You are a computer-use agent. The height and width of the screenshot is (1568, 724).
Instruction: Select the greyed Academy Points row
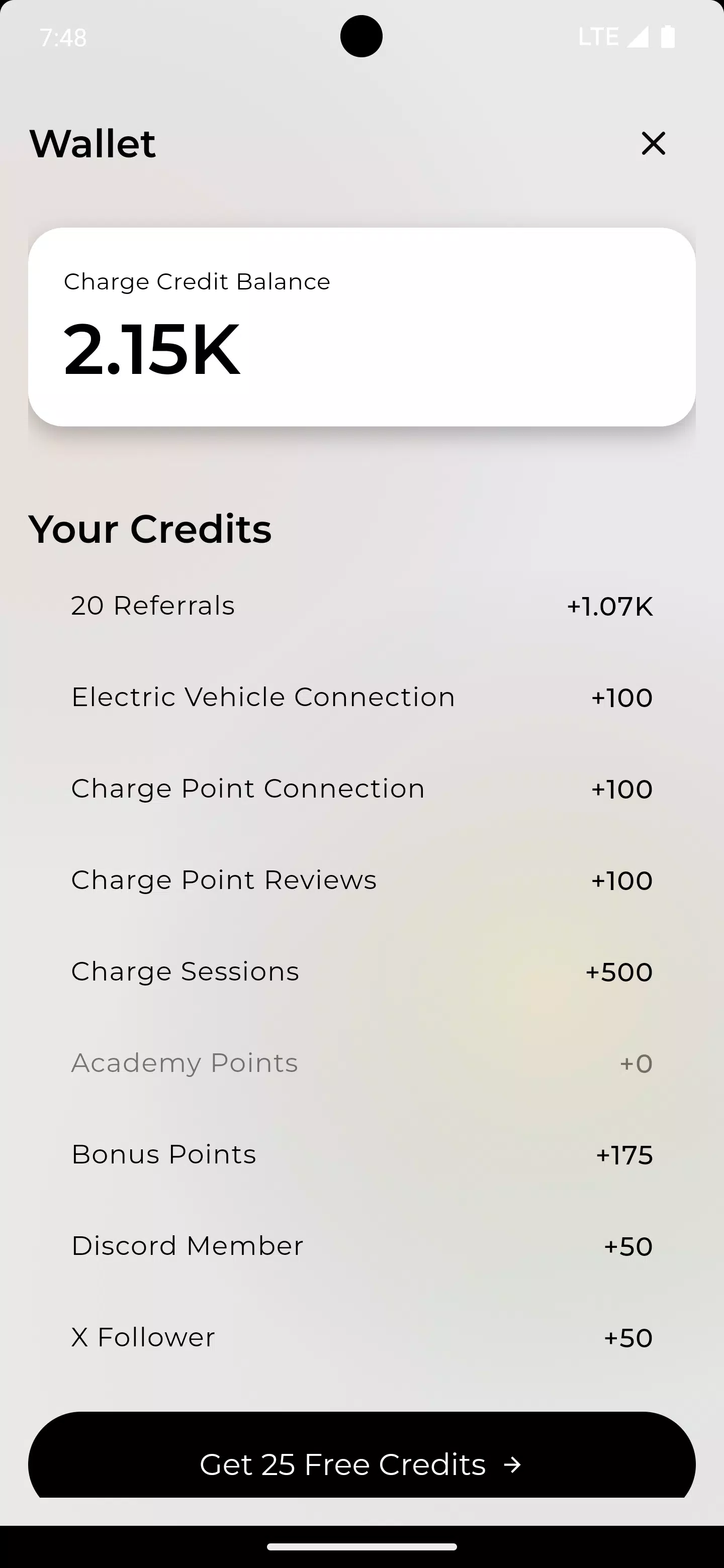point(361,1063)
